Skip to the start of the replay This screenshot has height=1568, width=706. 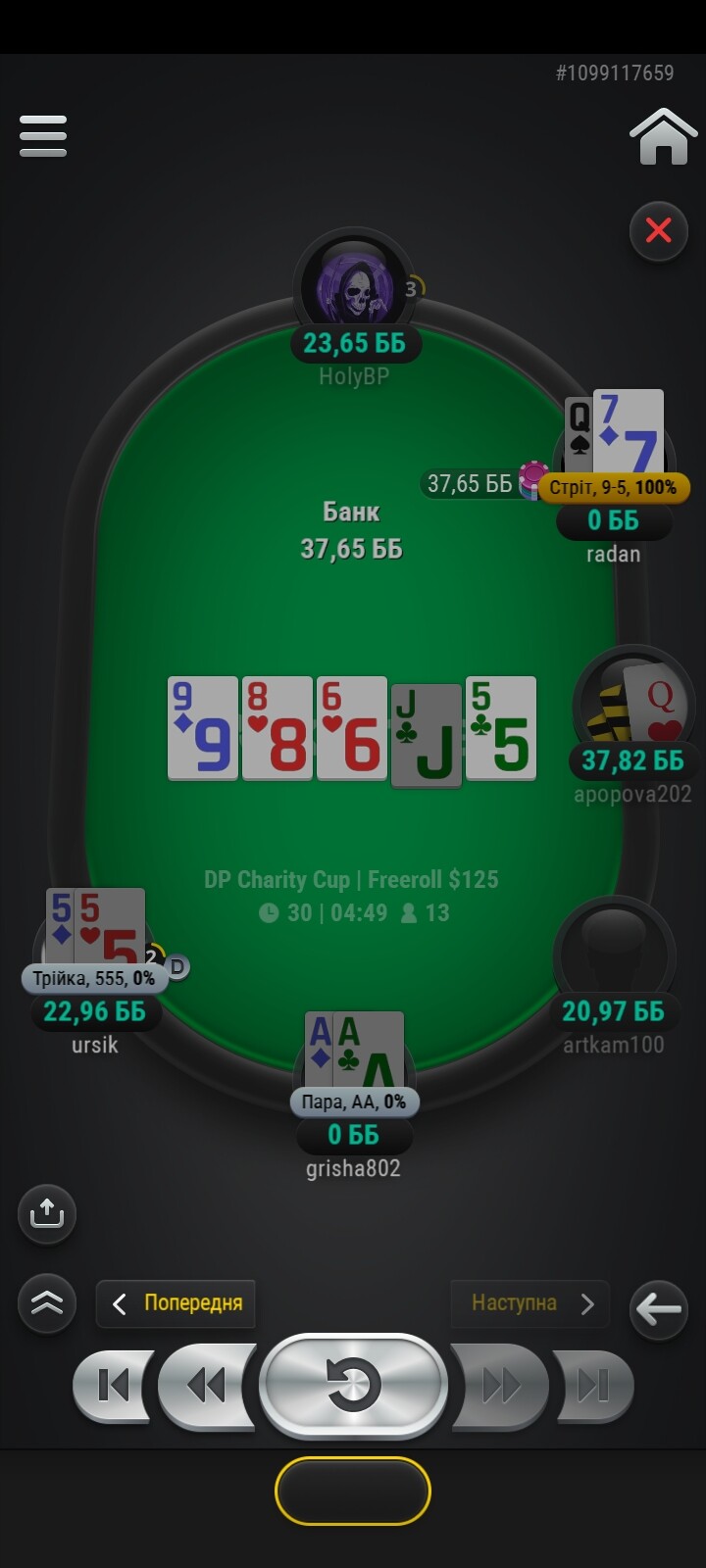coord(114,1386)
